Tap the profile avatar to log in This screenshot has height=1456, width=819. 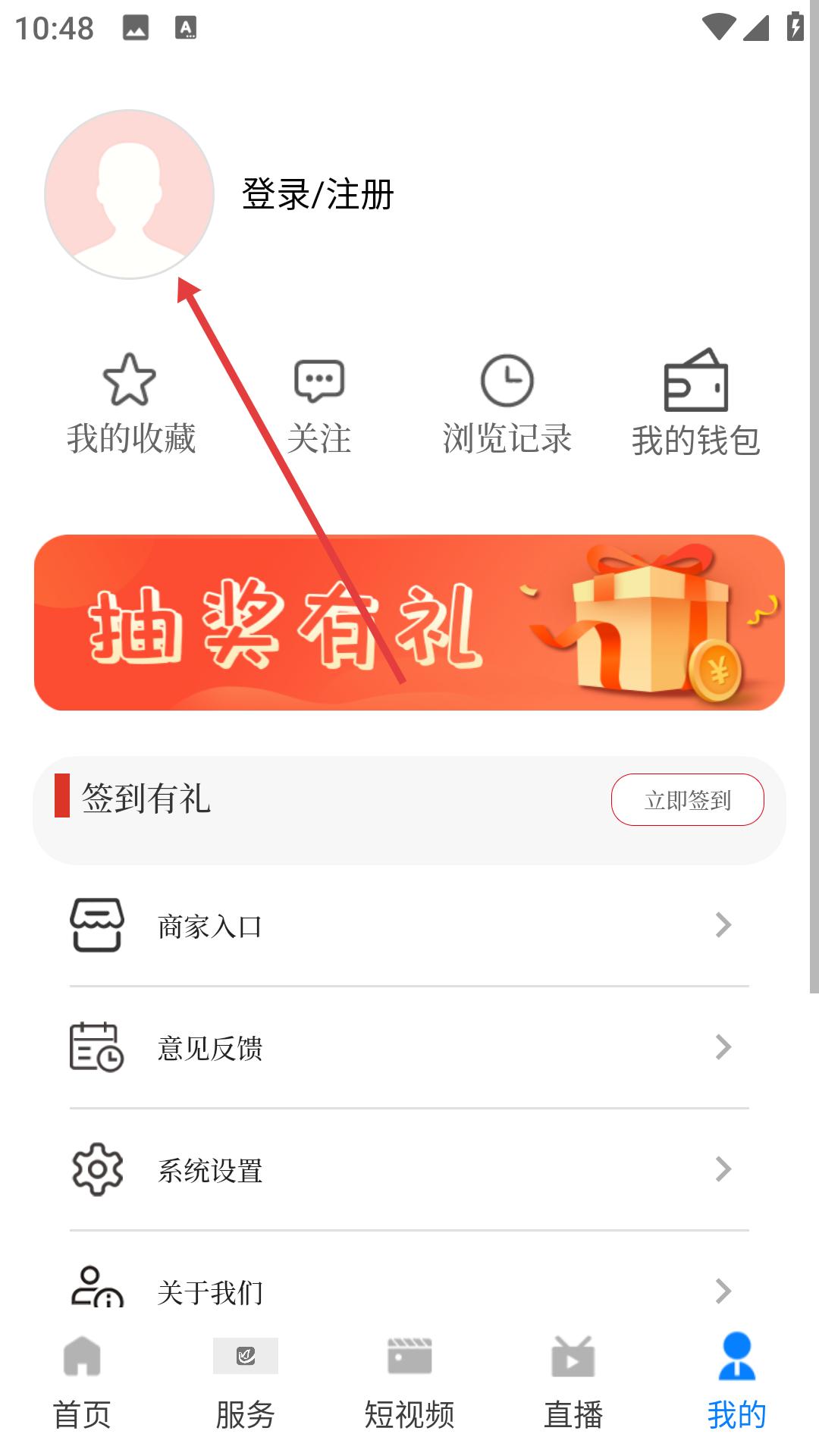tap(129, 194)
